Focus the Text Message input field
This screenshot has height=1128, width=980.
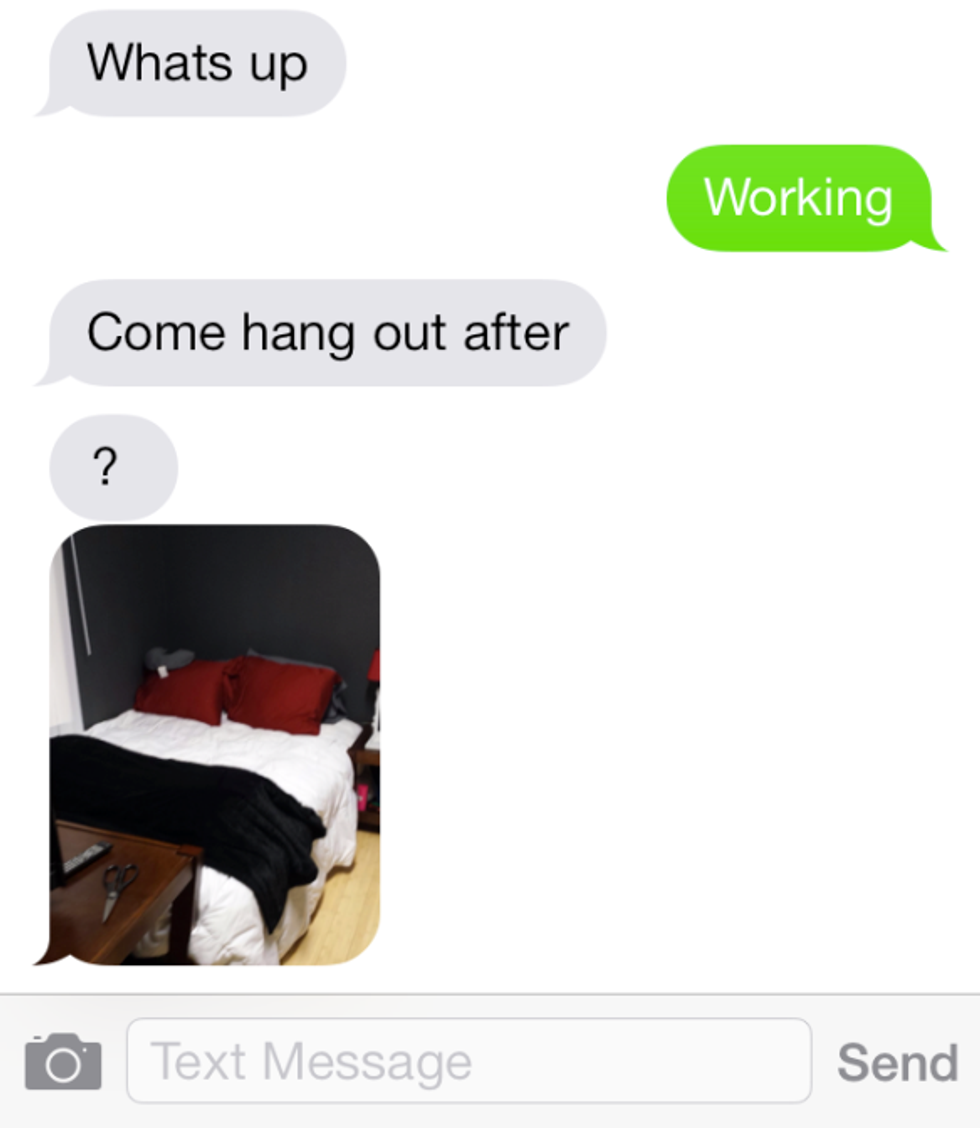468,1061
